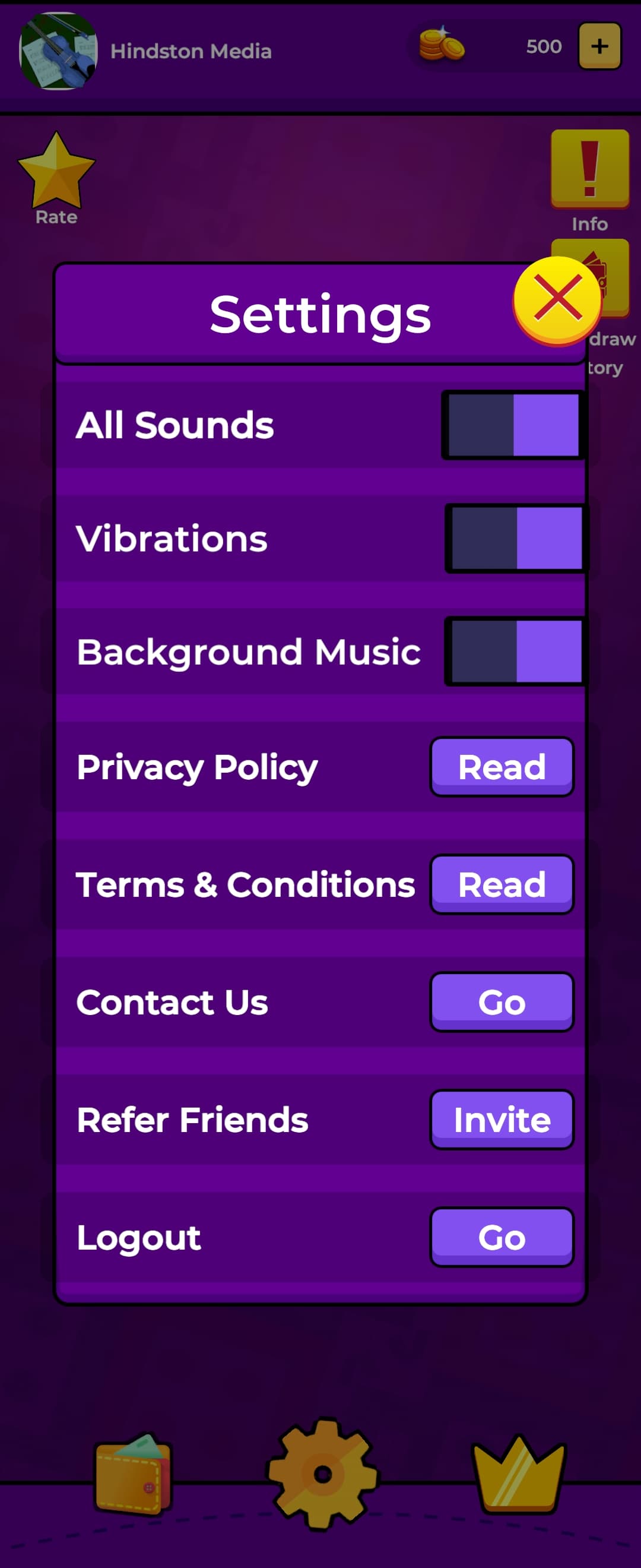Close the Settings dialog
Image resolution: width=641 pixels, height=1568 pixels.
[557, 300]
